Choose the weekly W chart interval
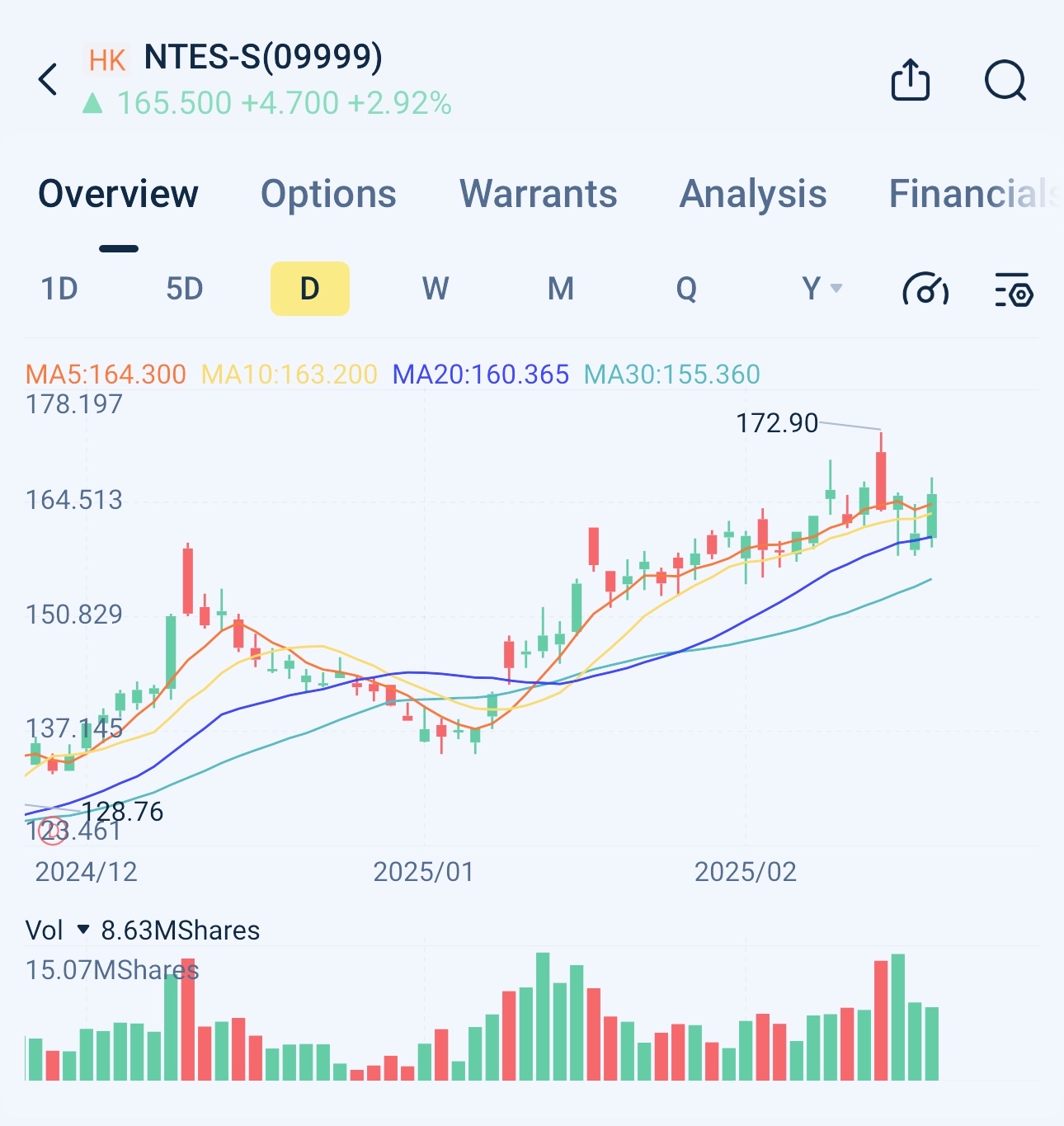1064x1126 pixels. (435, 289)
